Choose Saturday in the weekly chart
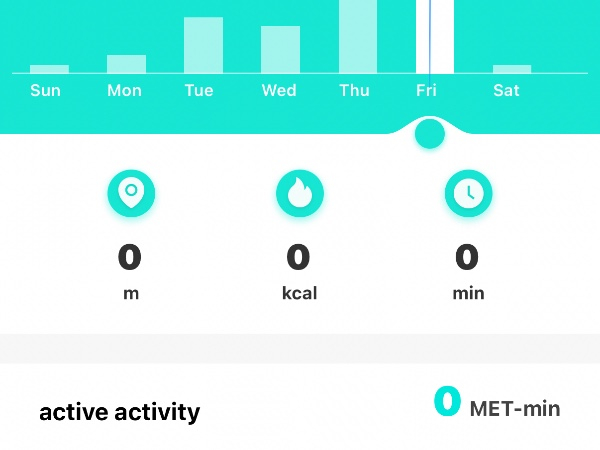This screenshot has width=600, height=450. coord(512,69)
